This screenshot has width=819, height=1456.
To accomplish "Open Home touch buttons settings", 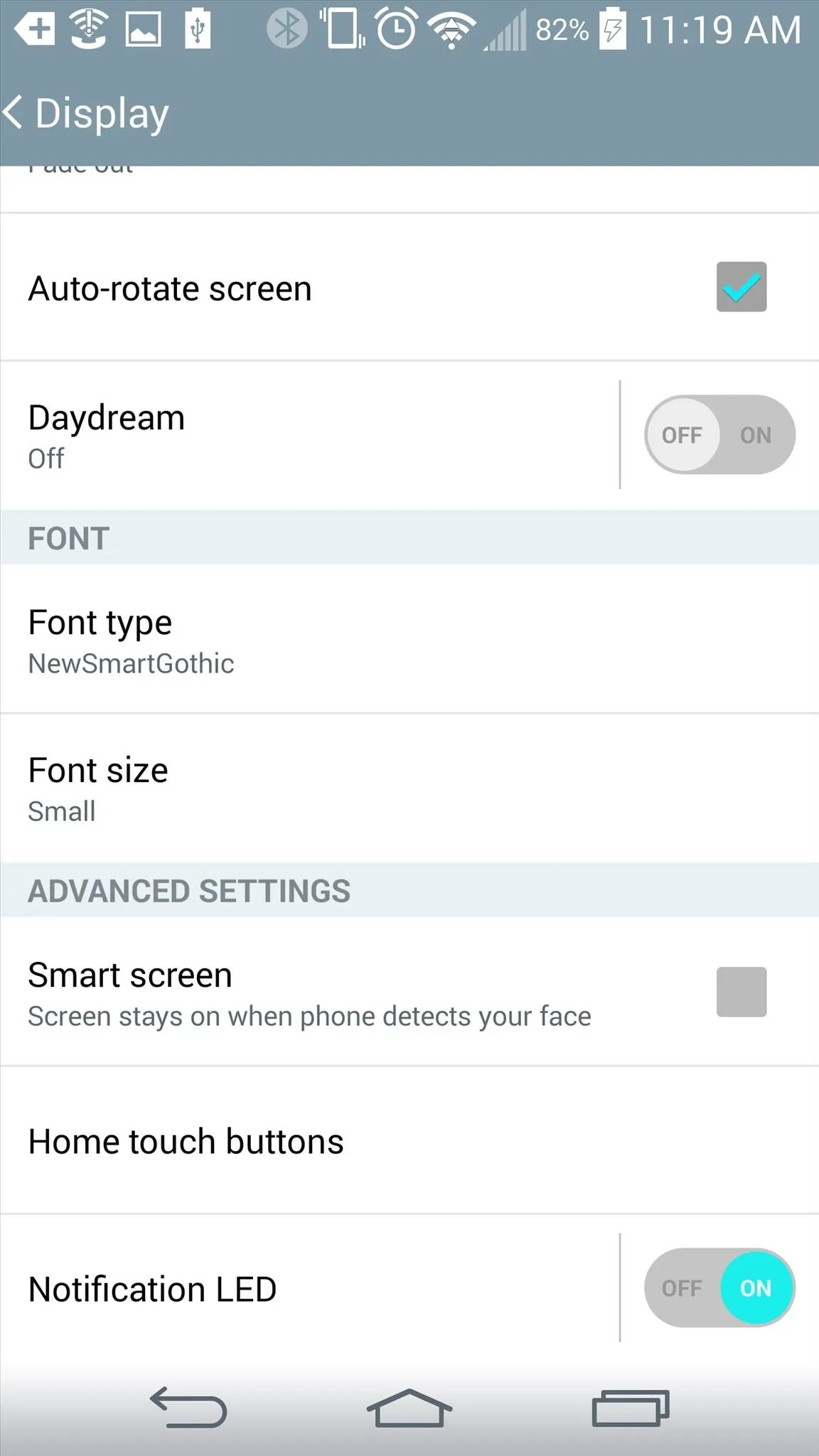I will coord(409,1140).
